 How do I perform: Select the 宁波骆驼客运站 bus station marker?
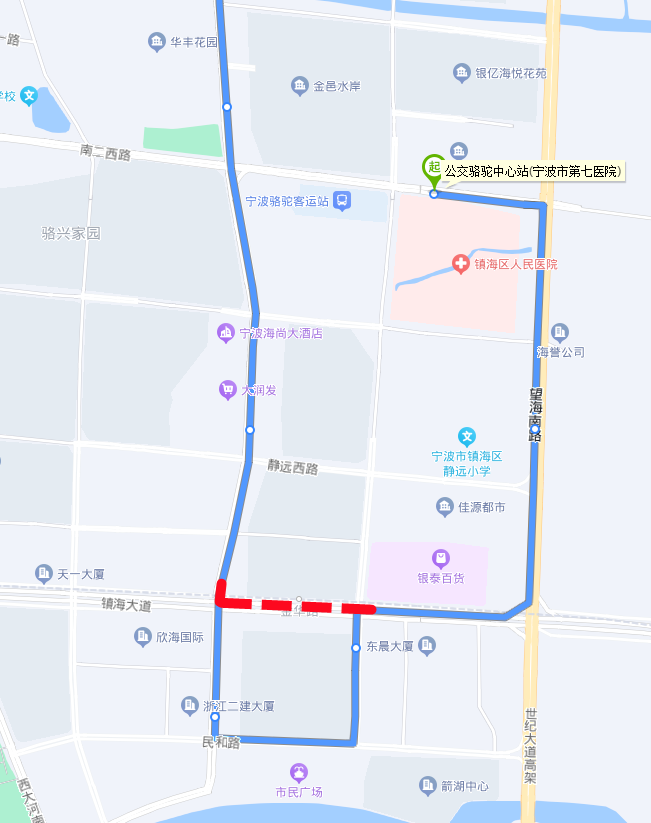[x=343, y=201]
